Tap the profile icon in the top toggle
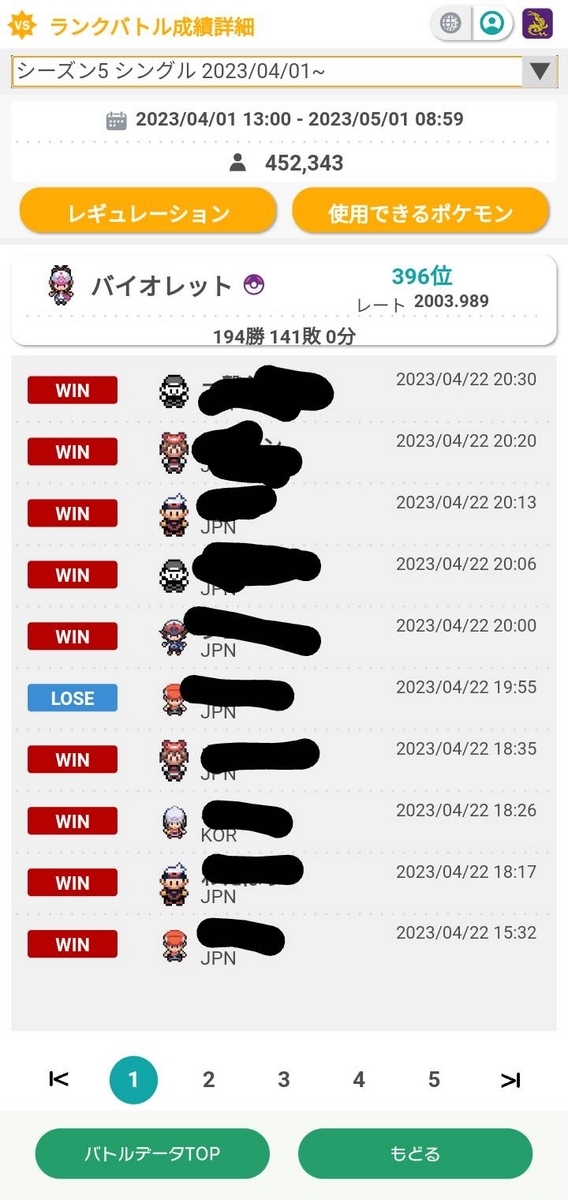Image resolution: width=568 pixels, height=1200 pixels. click(490, 24)
